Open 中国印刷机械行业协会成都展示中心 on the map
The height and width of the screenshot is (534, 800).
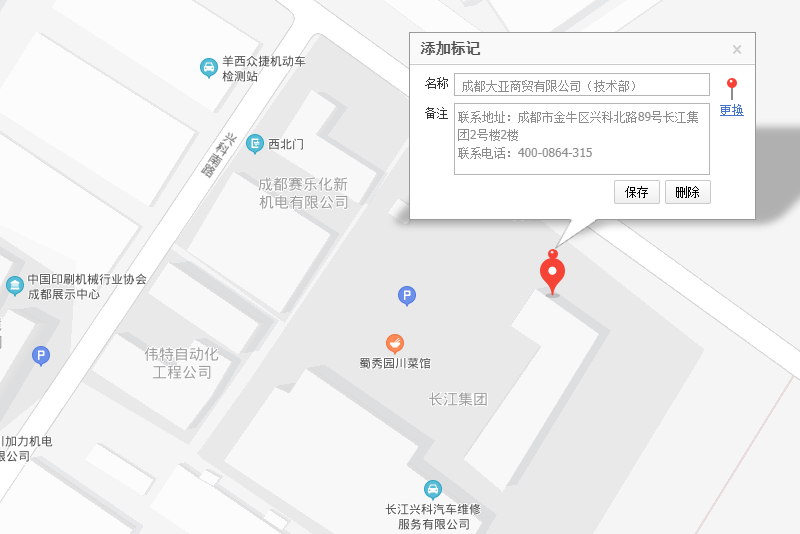[x=15, y=286]
